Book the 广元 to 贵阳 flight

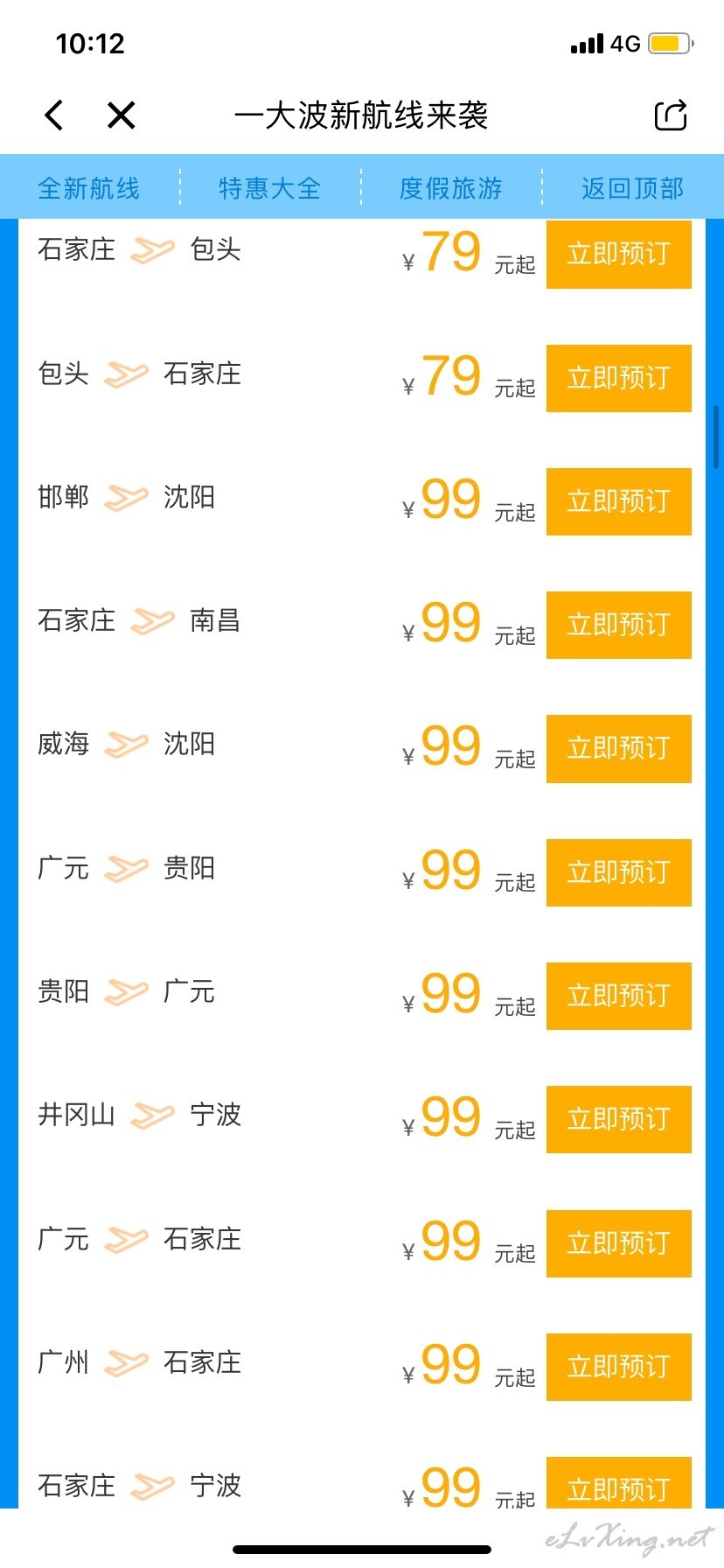point(619,872)
